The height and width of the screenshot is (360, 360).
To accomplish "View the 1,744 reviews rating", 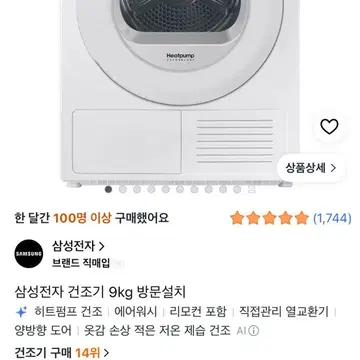I will click(x=291, y=219).
